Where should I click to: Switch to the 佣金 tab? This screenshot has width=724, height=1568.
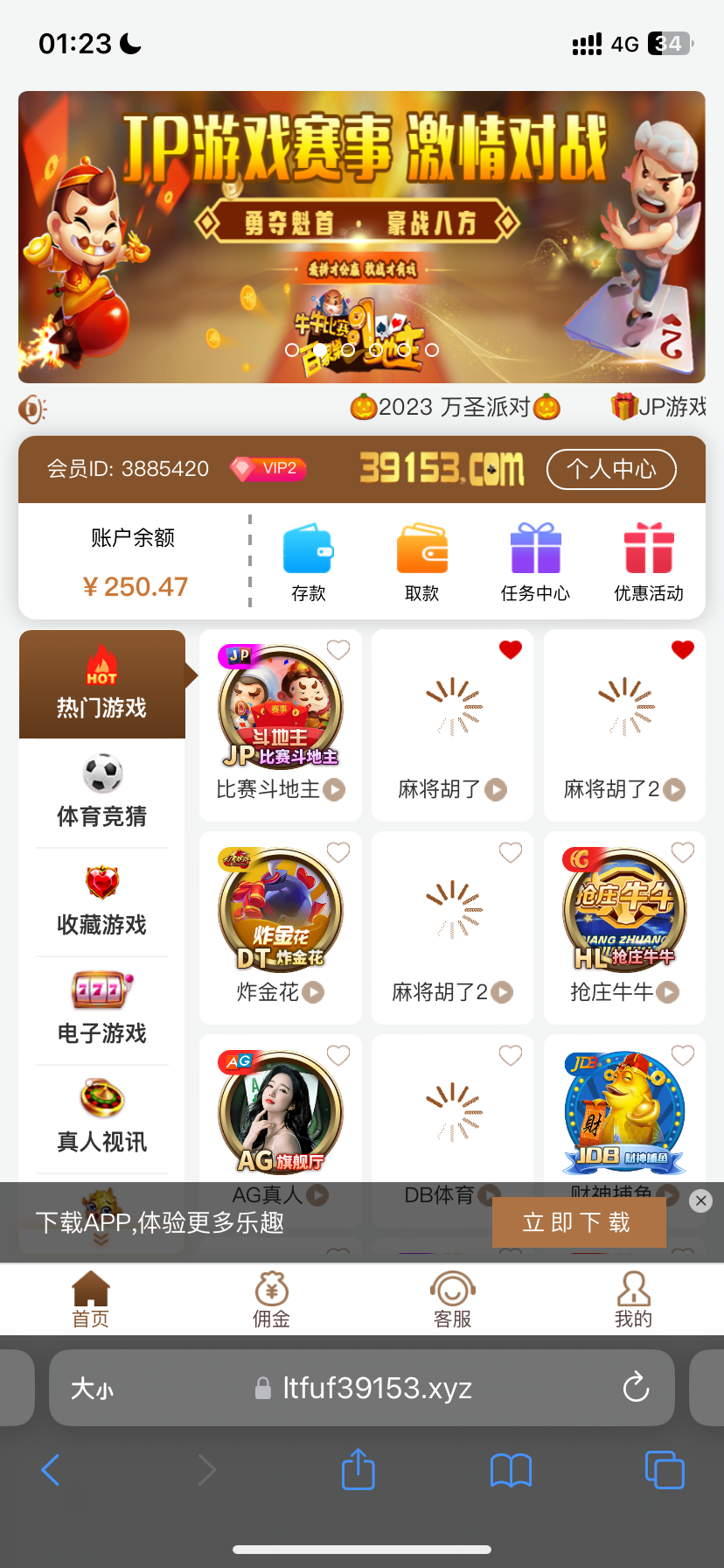272,1300
